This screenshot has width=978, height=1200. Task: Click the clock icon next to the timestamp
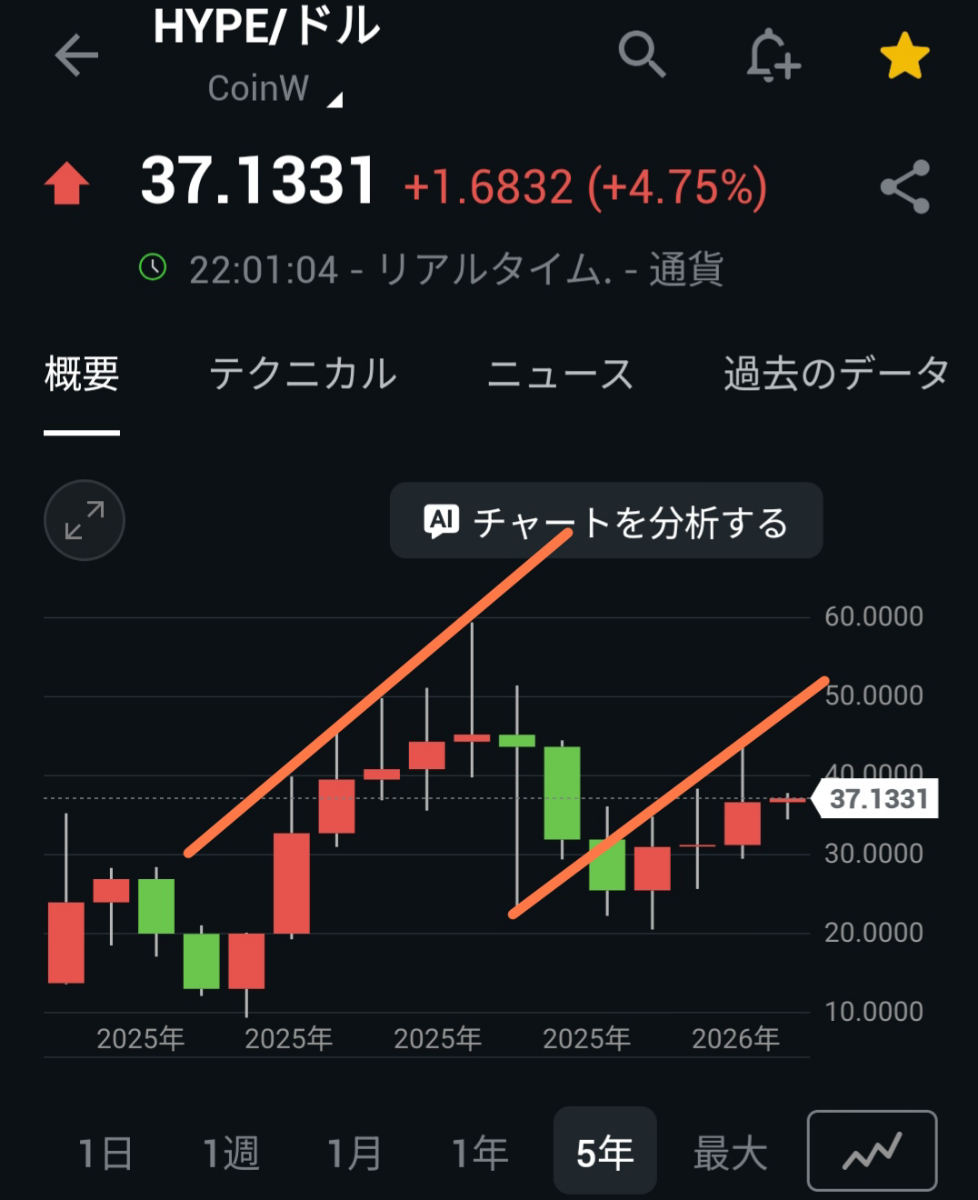pos(152,268)
